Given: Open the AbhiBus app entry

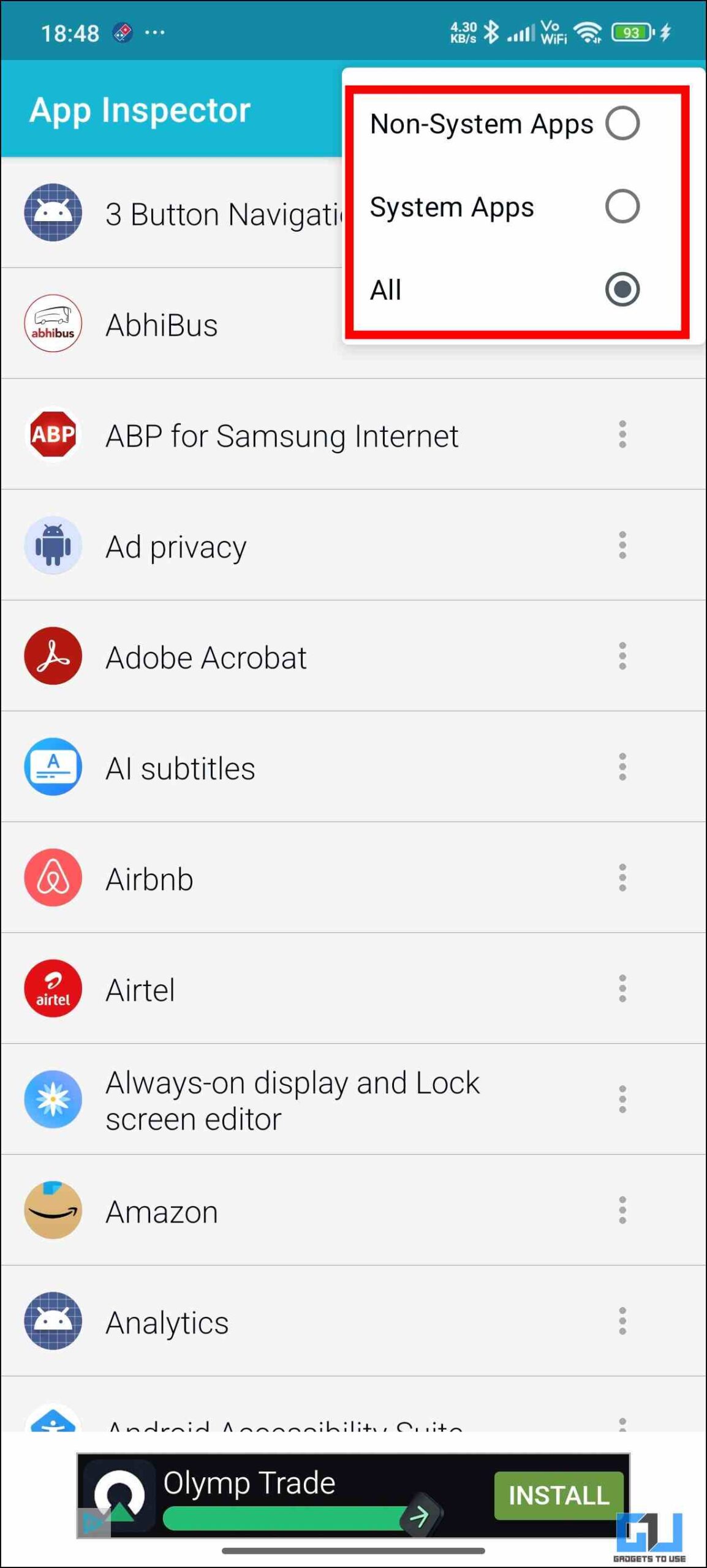Looking at the screenshot, I should click(x=172, y=323).
